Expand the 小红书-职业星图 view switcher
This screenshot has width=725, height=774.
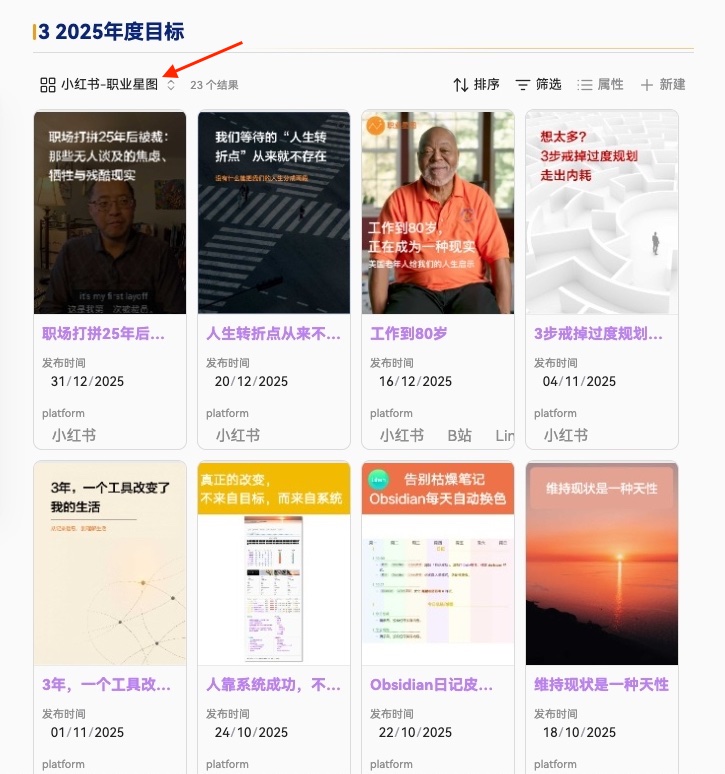108,85
